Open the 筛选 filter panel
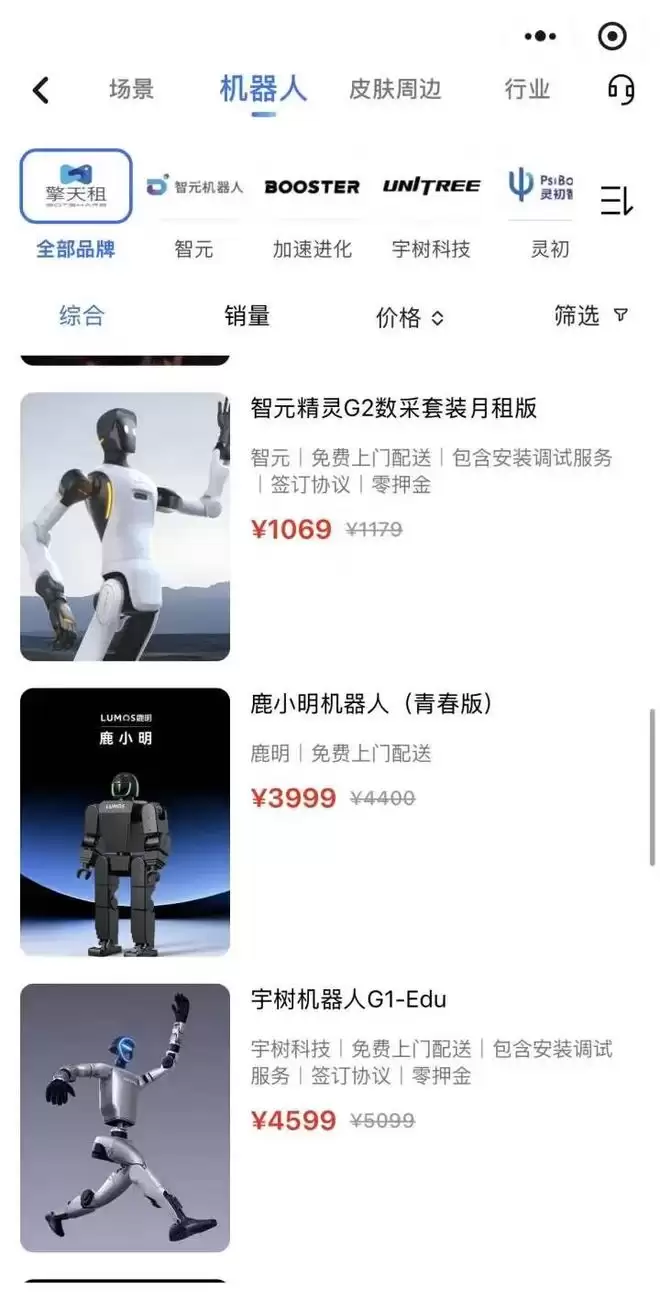 [x=591, y=317]
